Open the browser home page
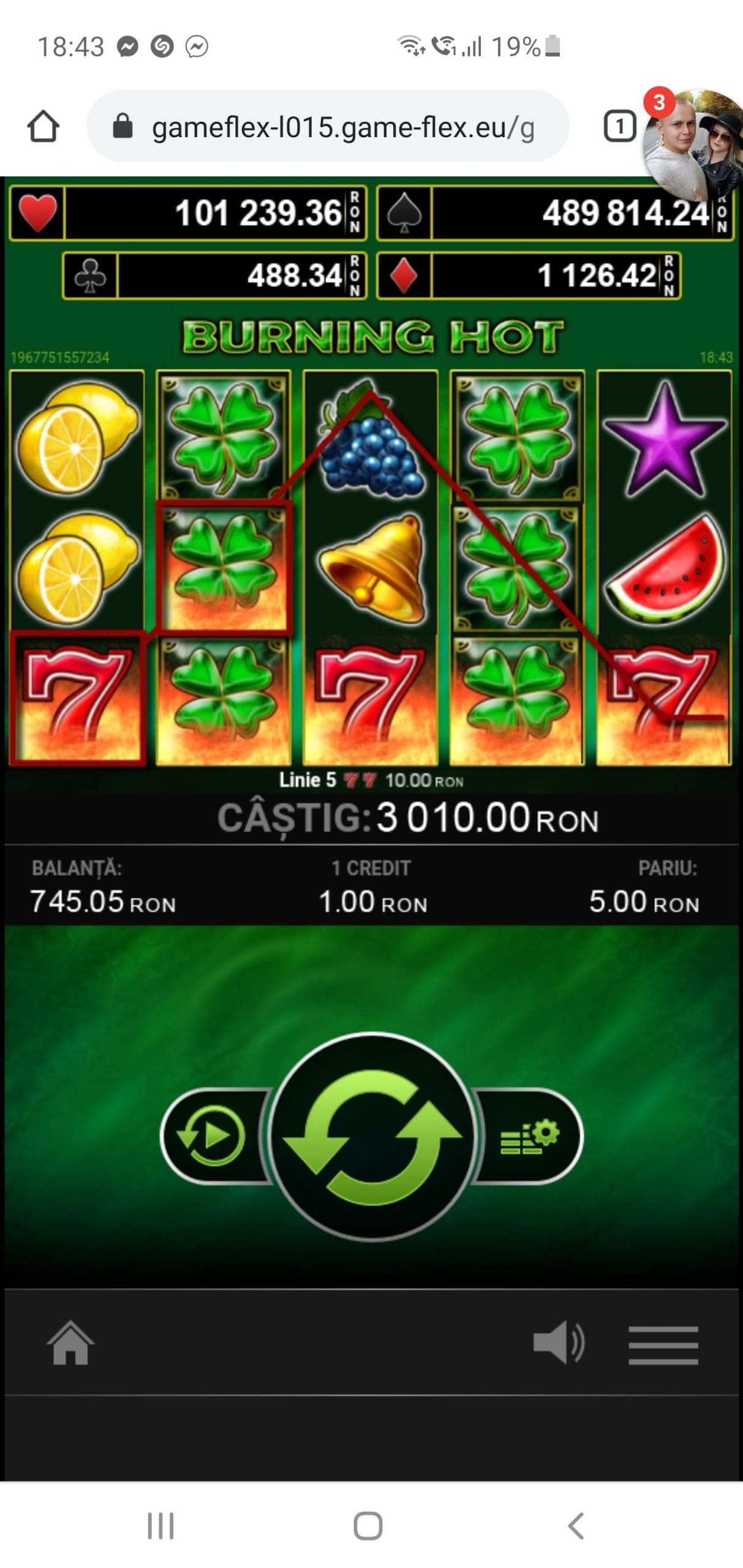 click(x=43, y=127)
